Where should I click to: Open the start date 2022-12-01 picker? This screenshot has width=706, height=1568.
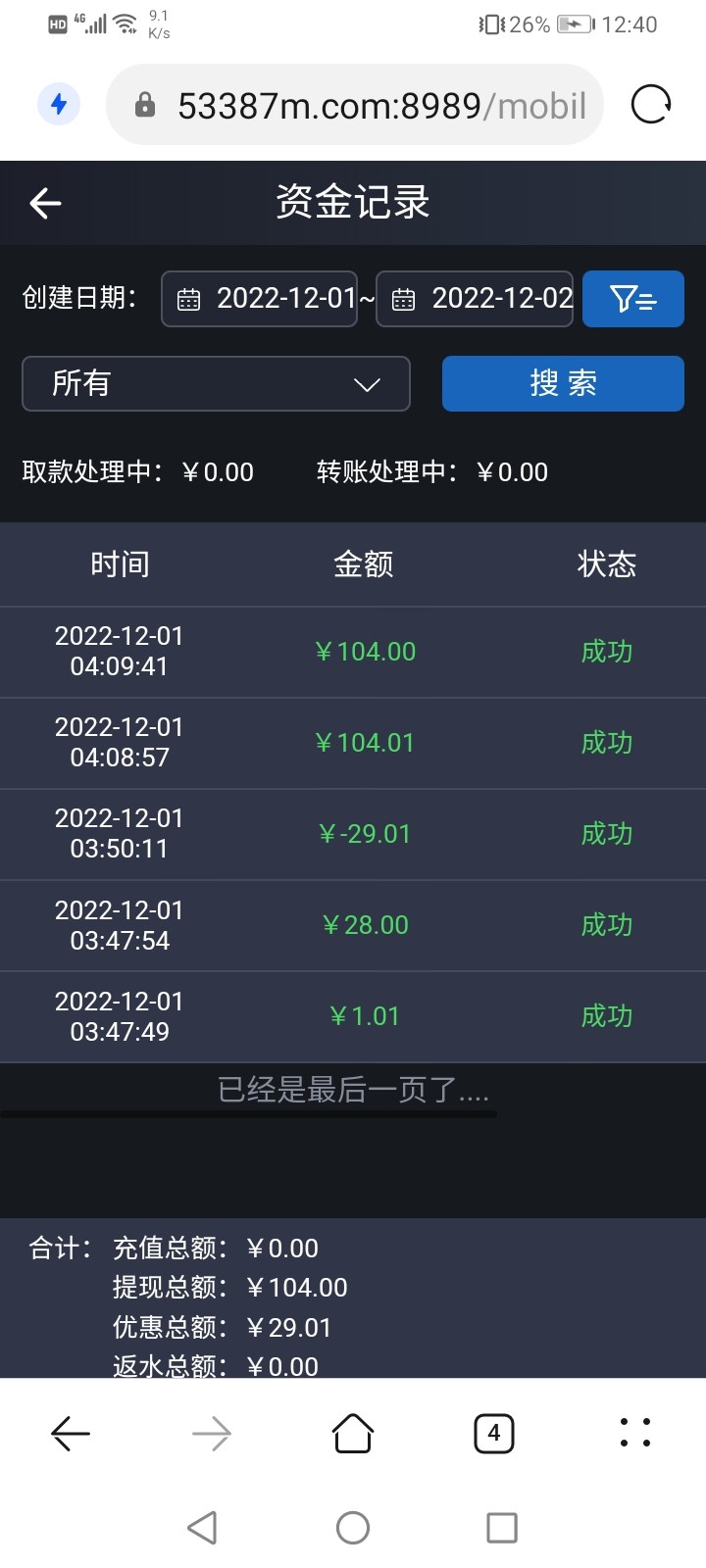tap(276, 299)
